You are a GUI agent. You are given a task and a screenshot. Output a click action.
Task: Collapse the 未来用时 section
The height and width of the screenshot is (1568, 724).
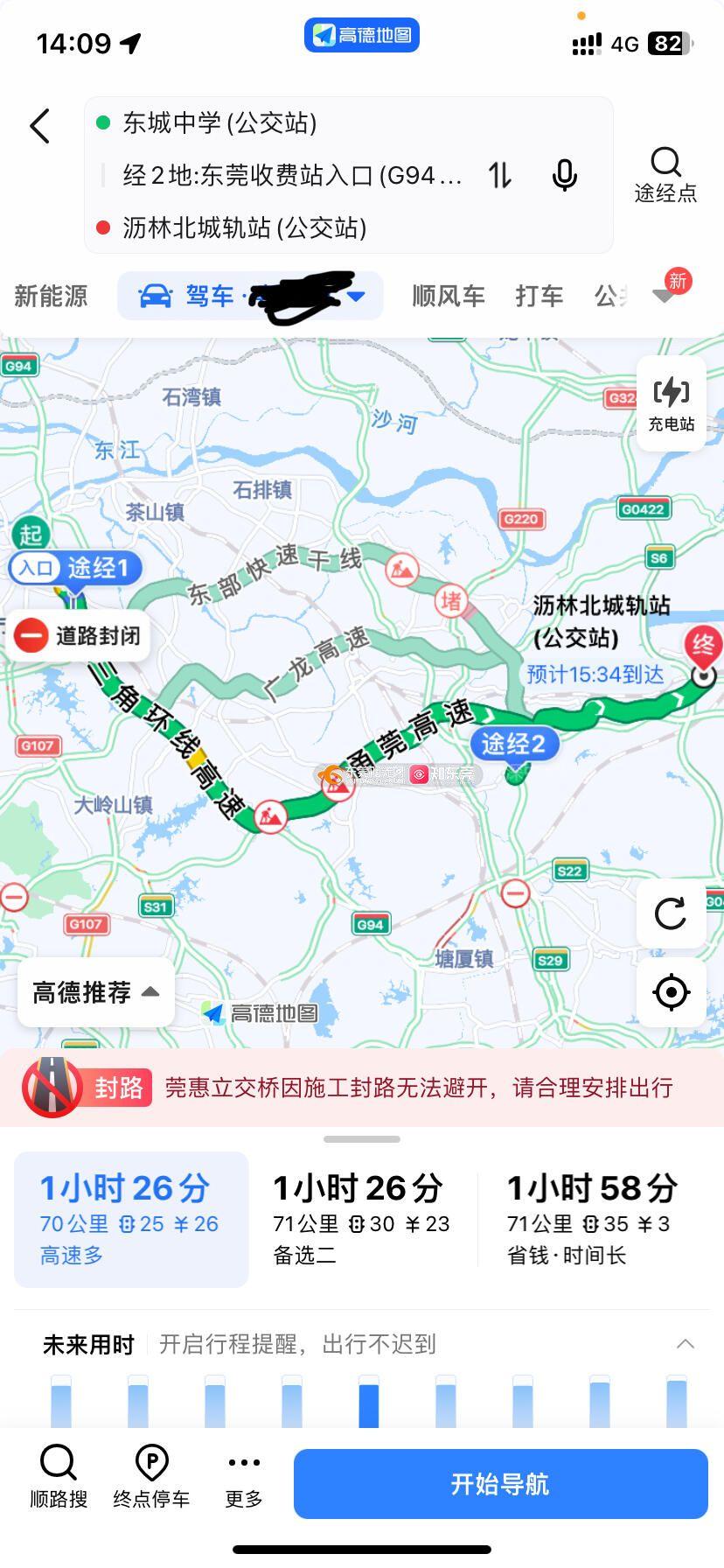[x=685, y=1344]
